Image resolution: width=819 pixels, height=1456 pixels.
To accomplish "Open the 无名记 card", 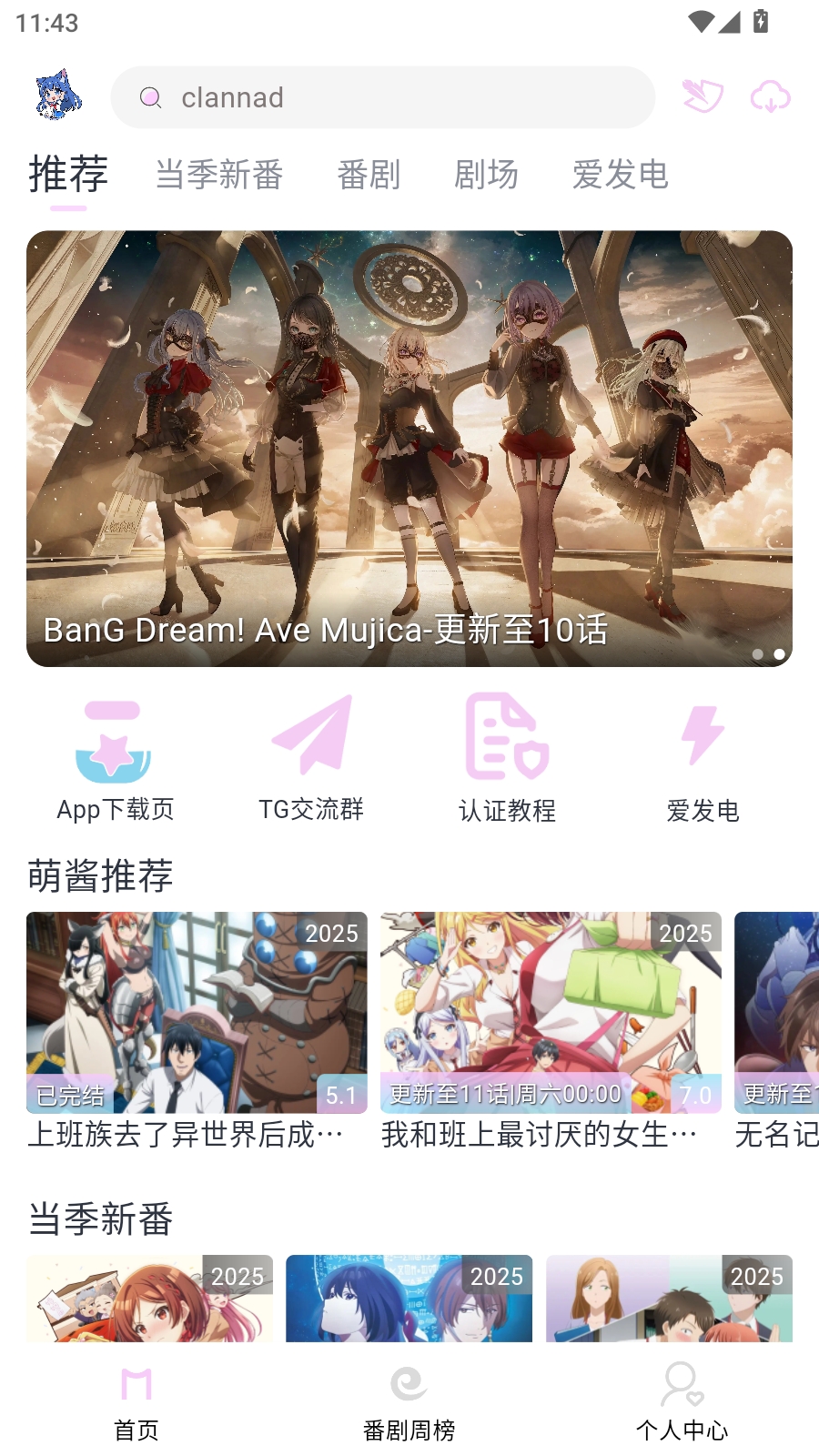I will click(778, 1030).
